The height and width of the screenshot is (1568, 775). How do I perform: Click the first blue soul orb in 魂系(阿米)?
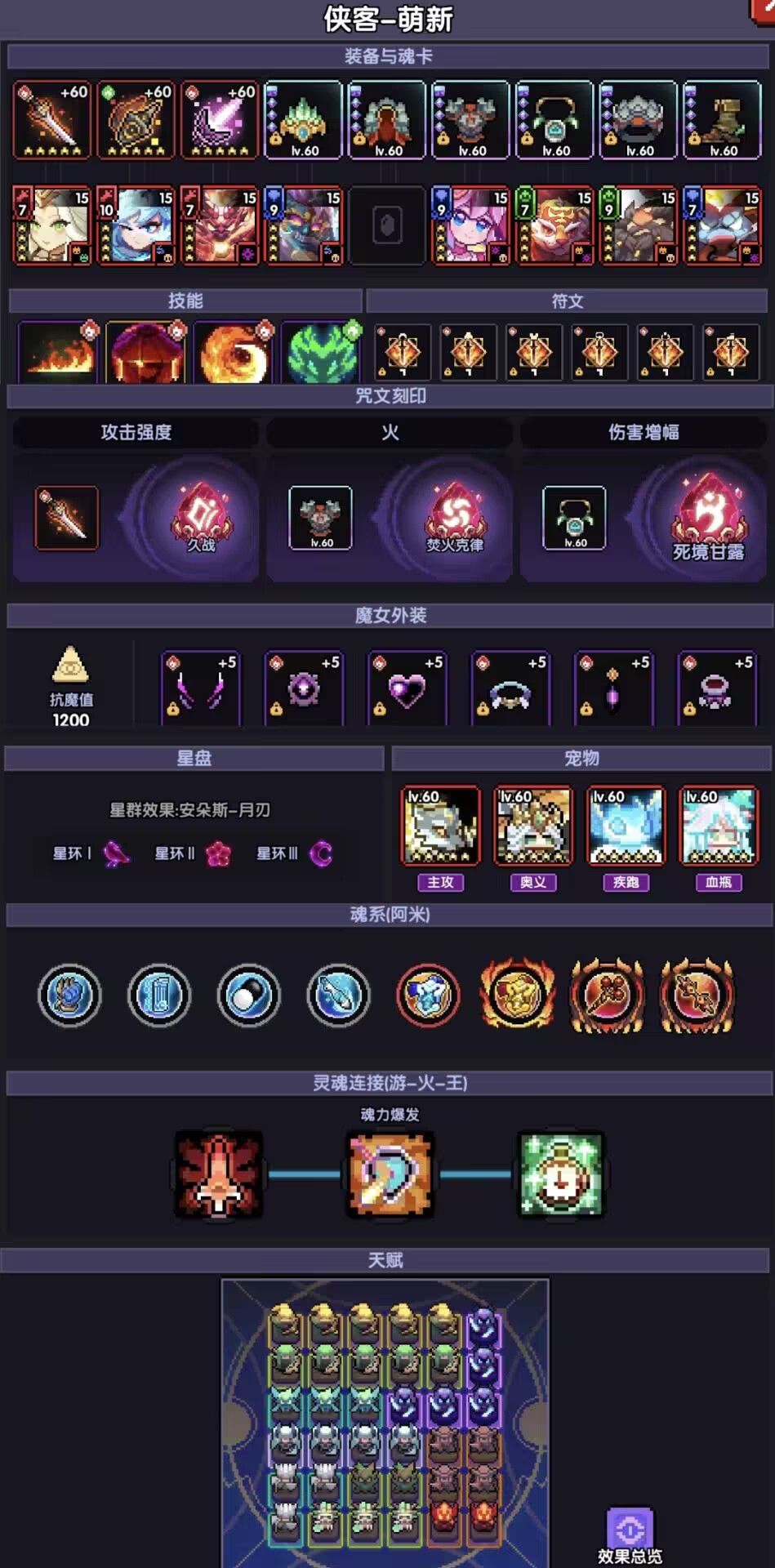pos(71,995)
